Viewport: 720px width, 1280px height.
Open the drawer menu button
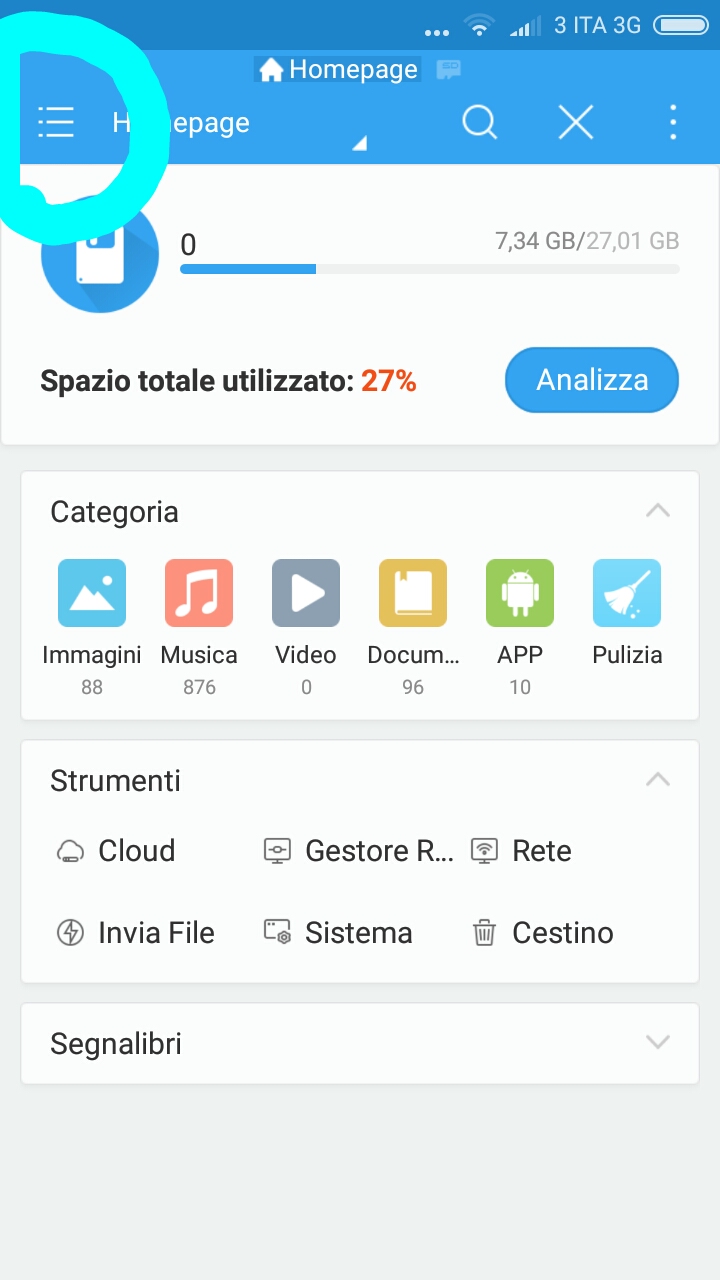pos(56,122)
